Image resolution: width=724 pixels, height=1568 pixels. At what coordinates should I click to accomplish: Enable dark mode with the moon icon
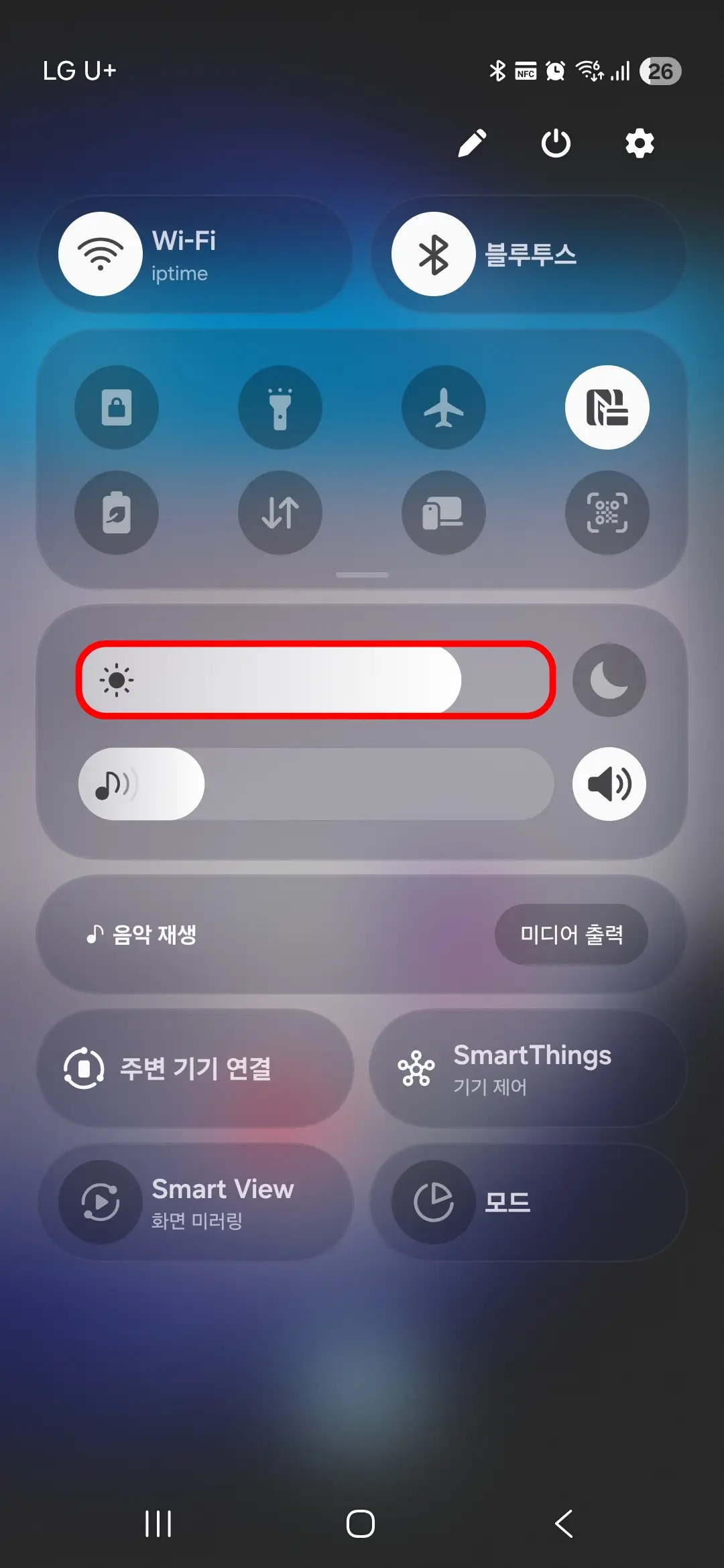[609, 680]
